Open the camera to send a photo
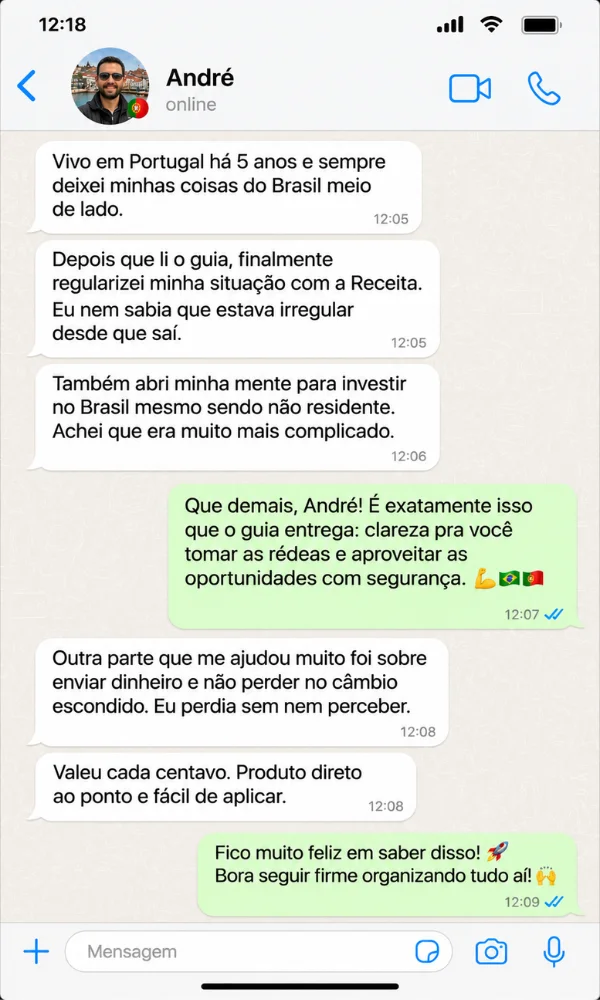The image size is (600, 1000). tap(491, 952)
